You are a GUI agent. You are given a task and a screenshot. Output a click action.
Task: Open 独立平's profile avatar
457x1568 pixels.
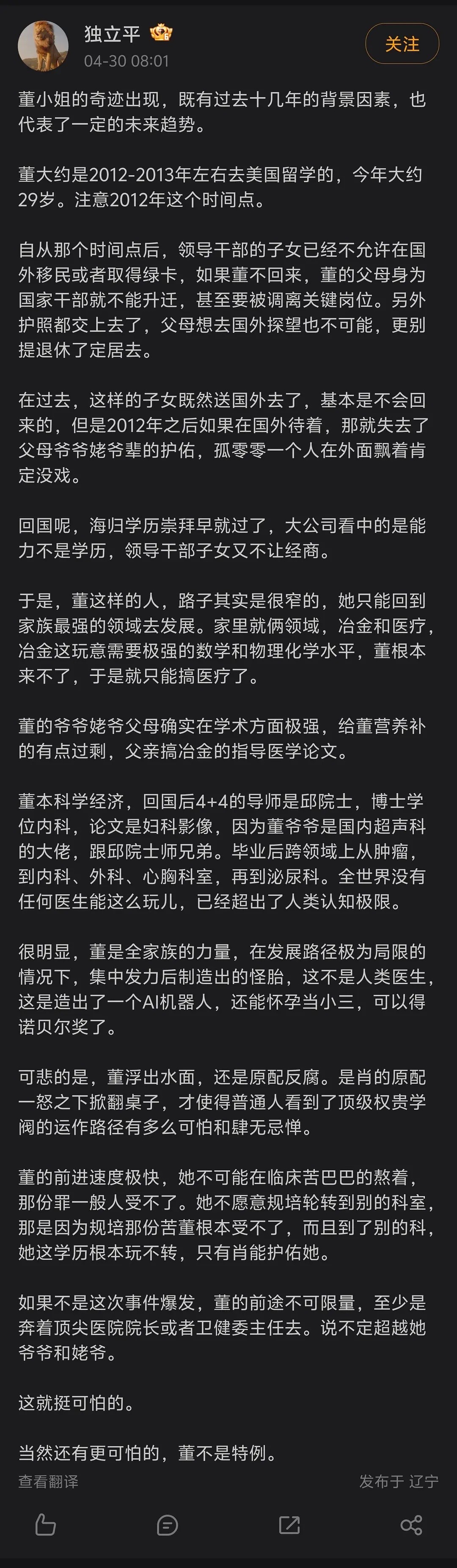click(x=43, y=46)
